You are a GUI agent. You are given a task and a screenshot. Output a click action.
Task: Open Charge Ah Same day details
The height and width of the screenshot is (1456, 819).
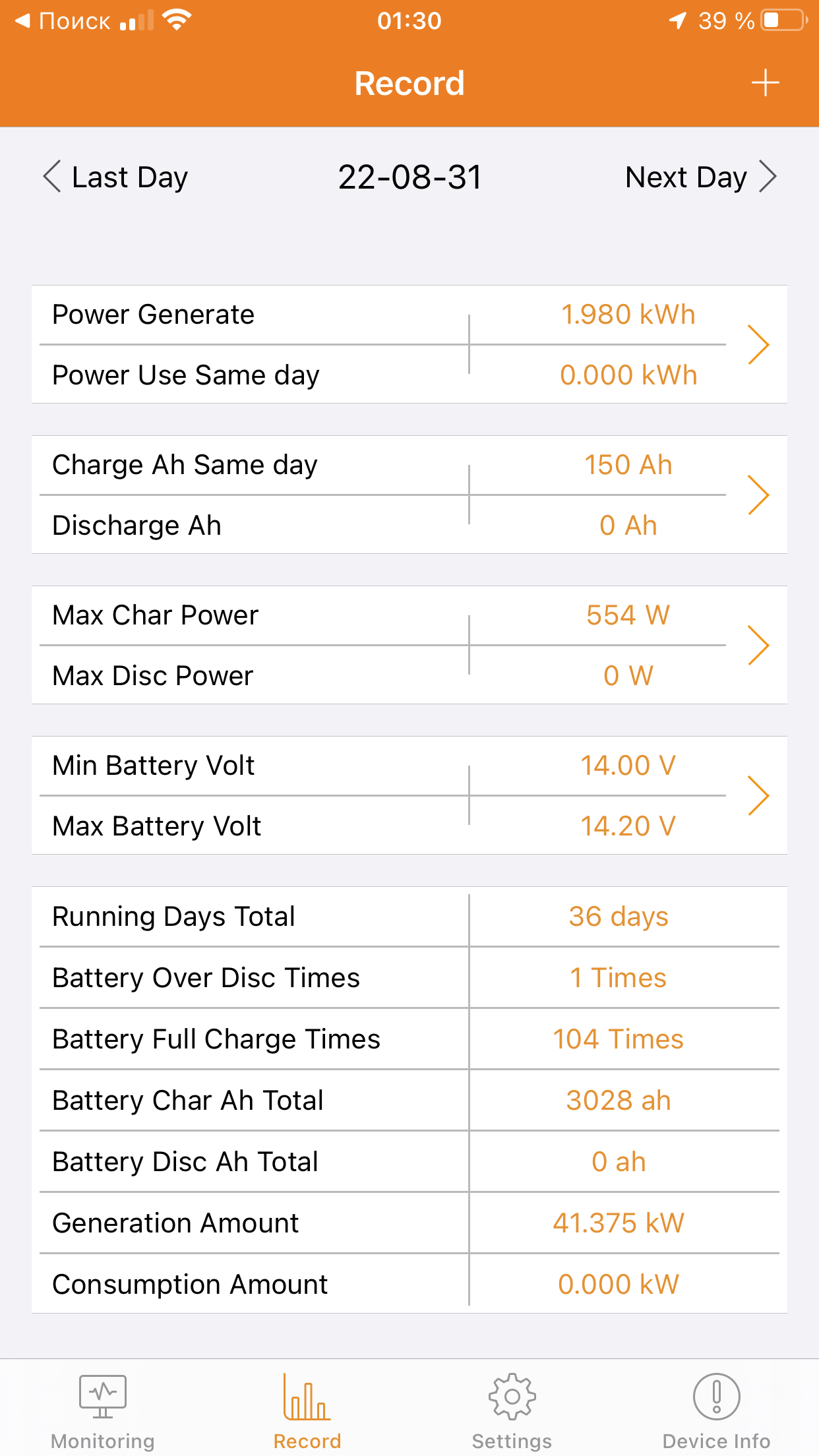758,495
